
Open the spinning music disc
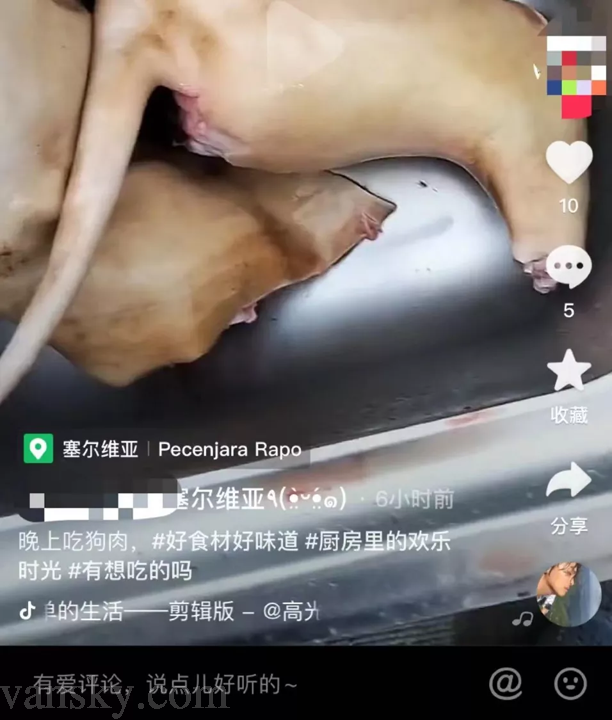[x=568, y=595]
